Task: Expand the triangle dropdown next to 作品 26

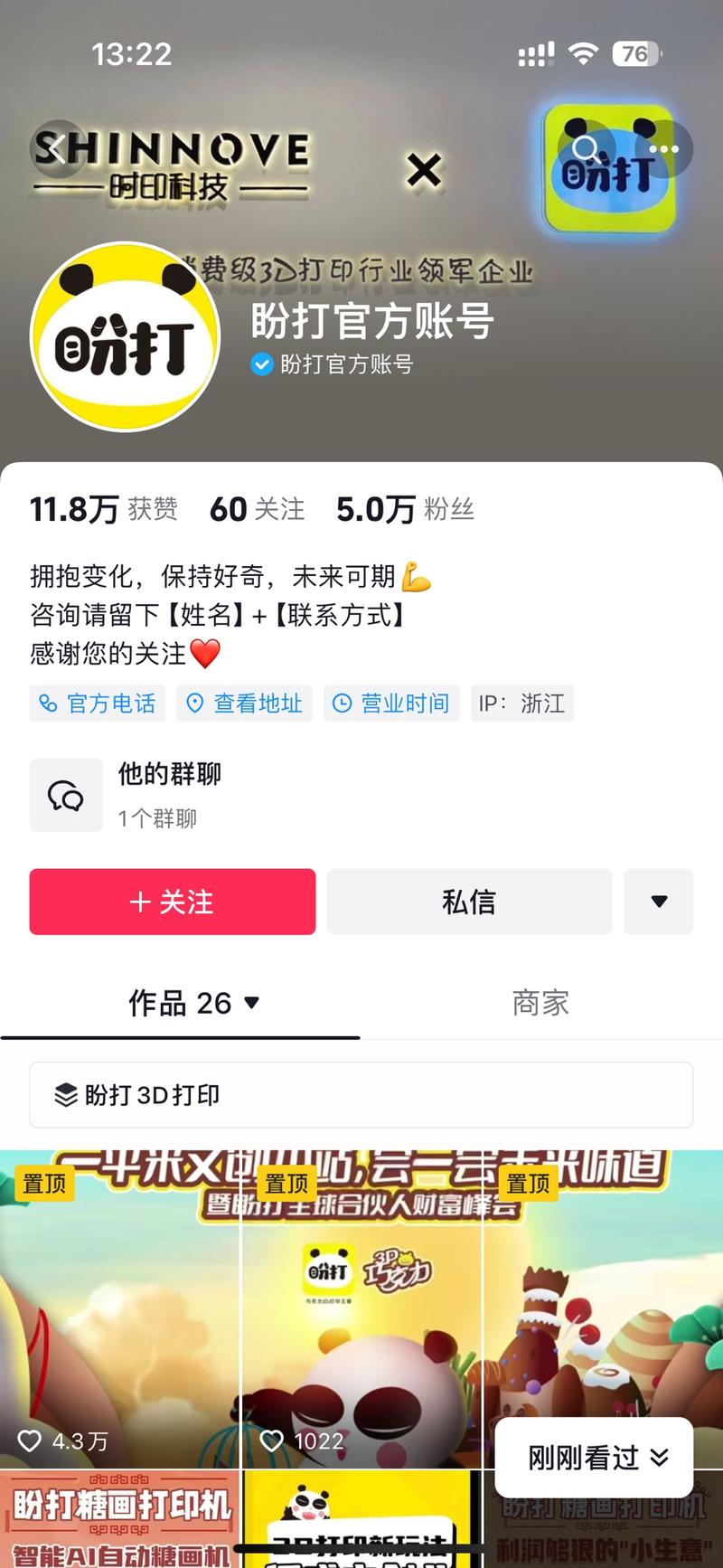Action: pyautogui.click(x=252, y=1004)
